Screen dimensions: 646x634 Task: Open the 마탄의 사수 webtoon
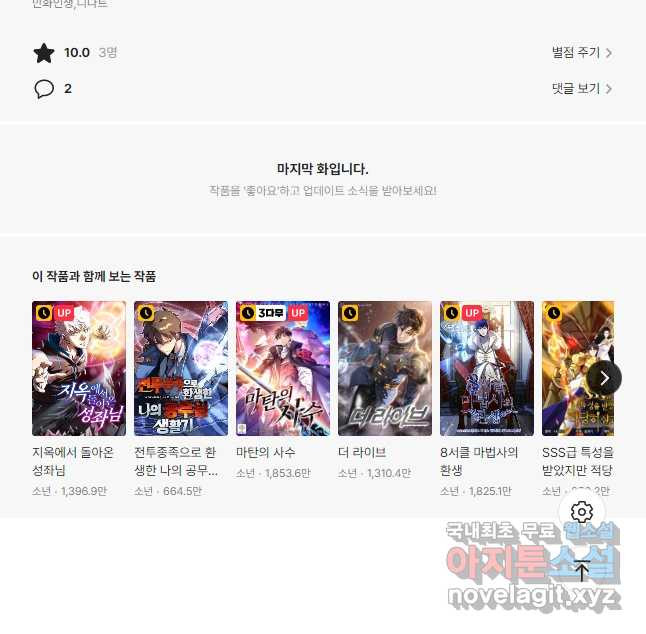283,369
